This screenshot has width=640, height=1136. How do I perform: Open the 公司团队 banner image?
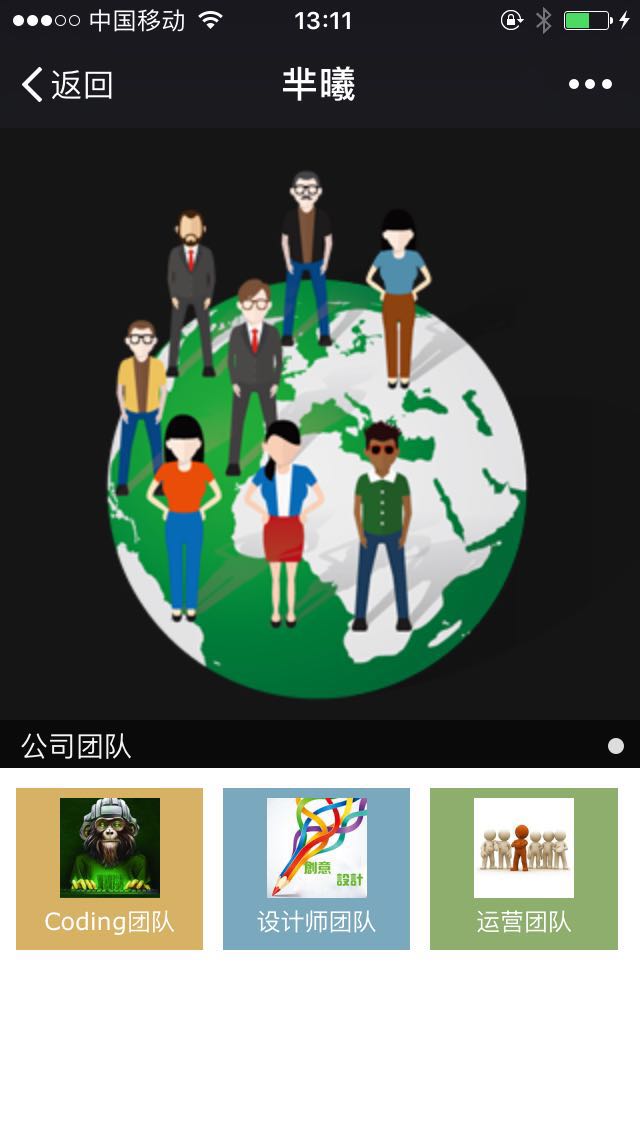coord(320,425)
